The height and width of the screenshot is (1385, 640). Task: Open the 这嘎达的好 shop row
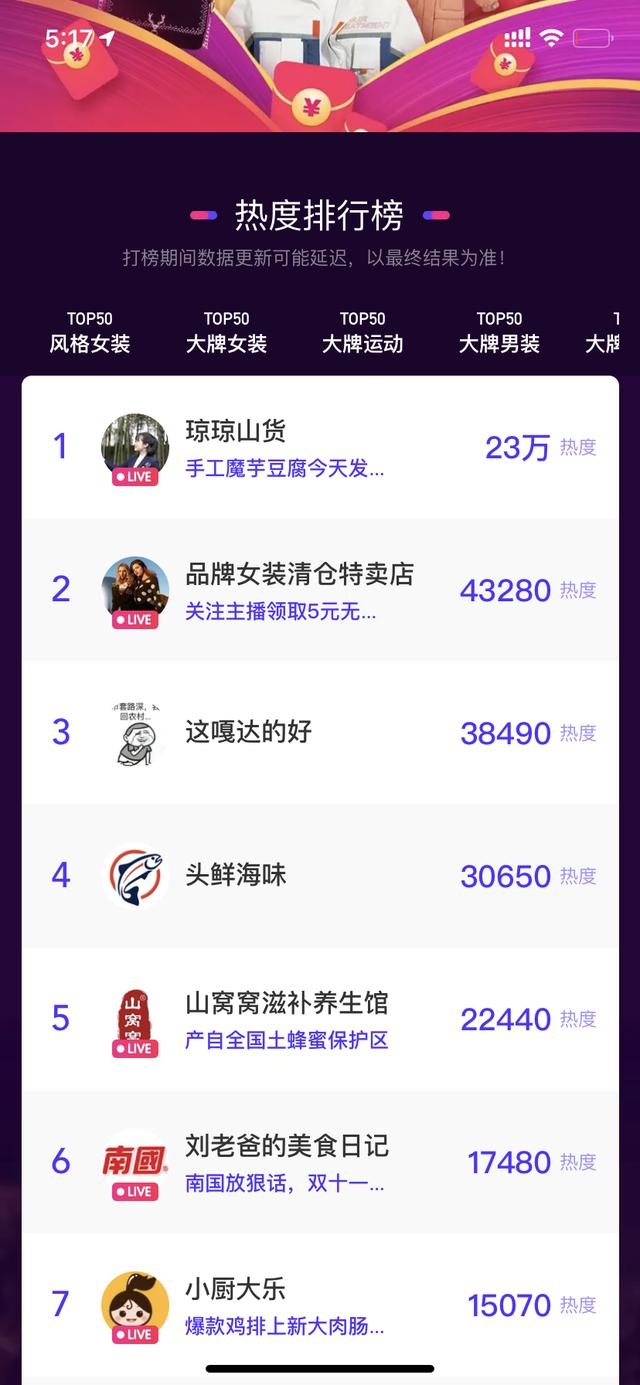coord(320,733)
